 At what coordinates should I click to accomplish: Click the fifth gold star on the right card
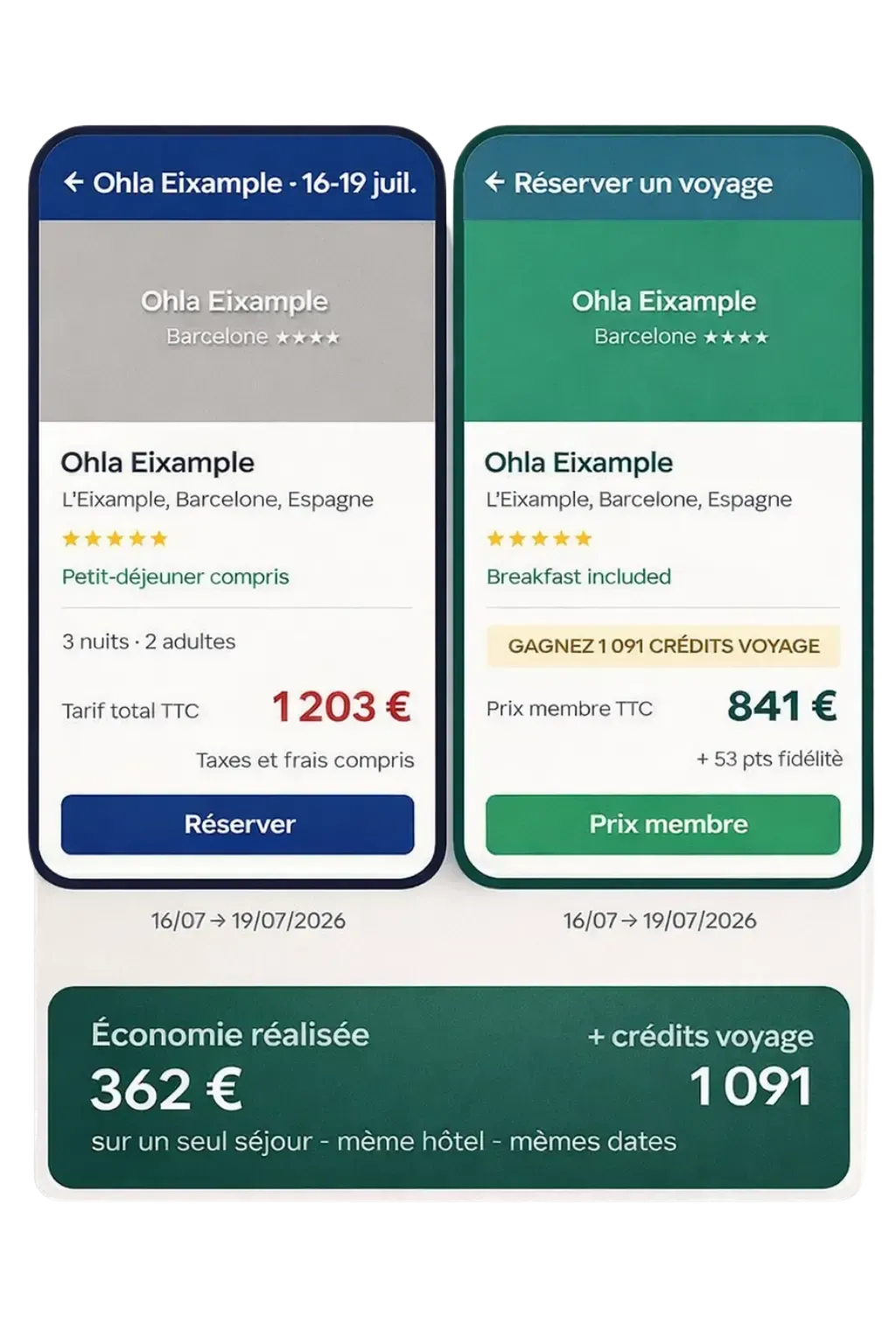coord(584,537)
